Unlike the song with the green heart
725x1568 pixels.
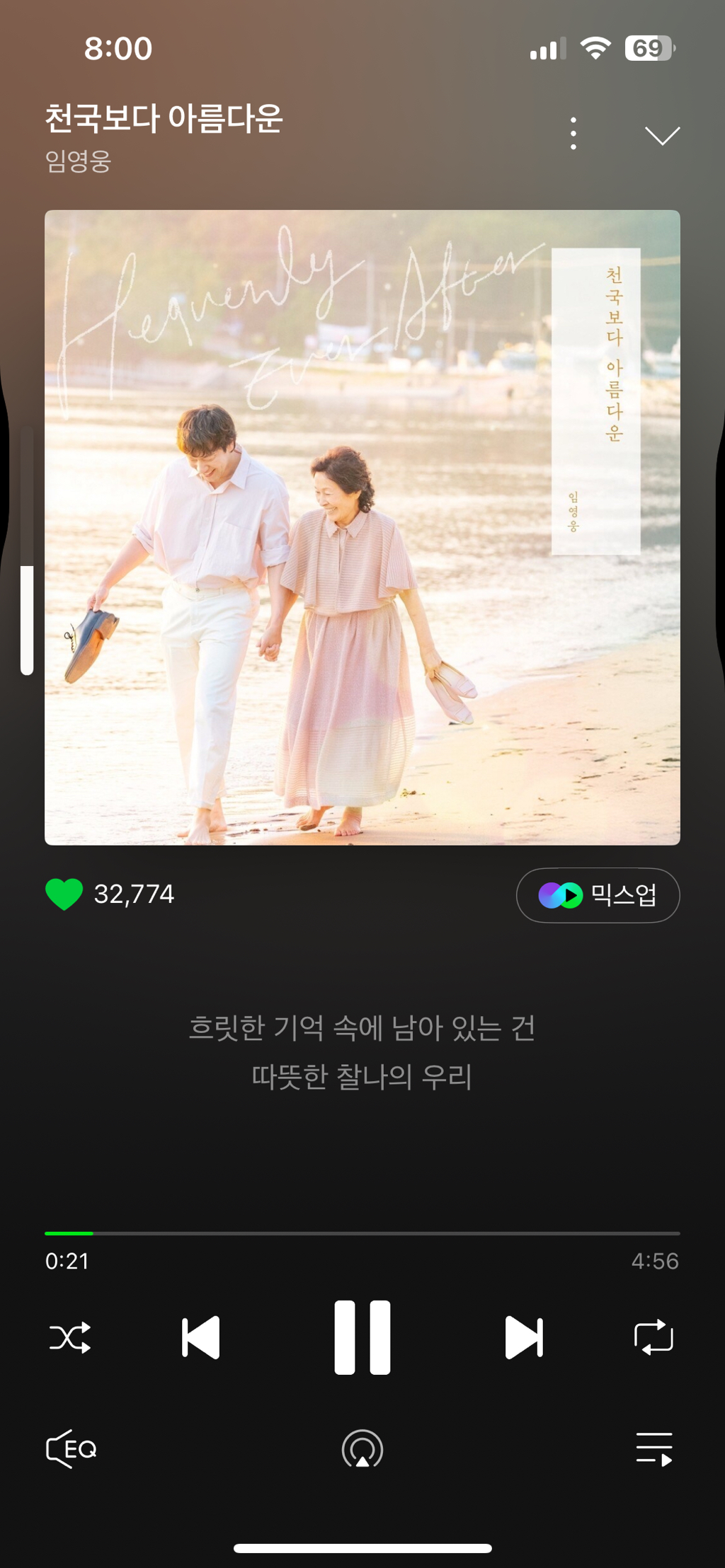64,894
